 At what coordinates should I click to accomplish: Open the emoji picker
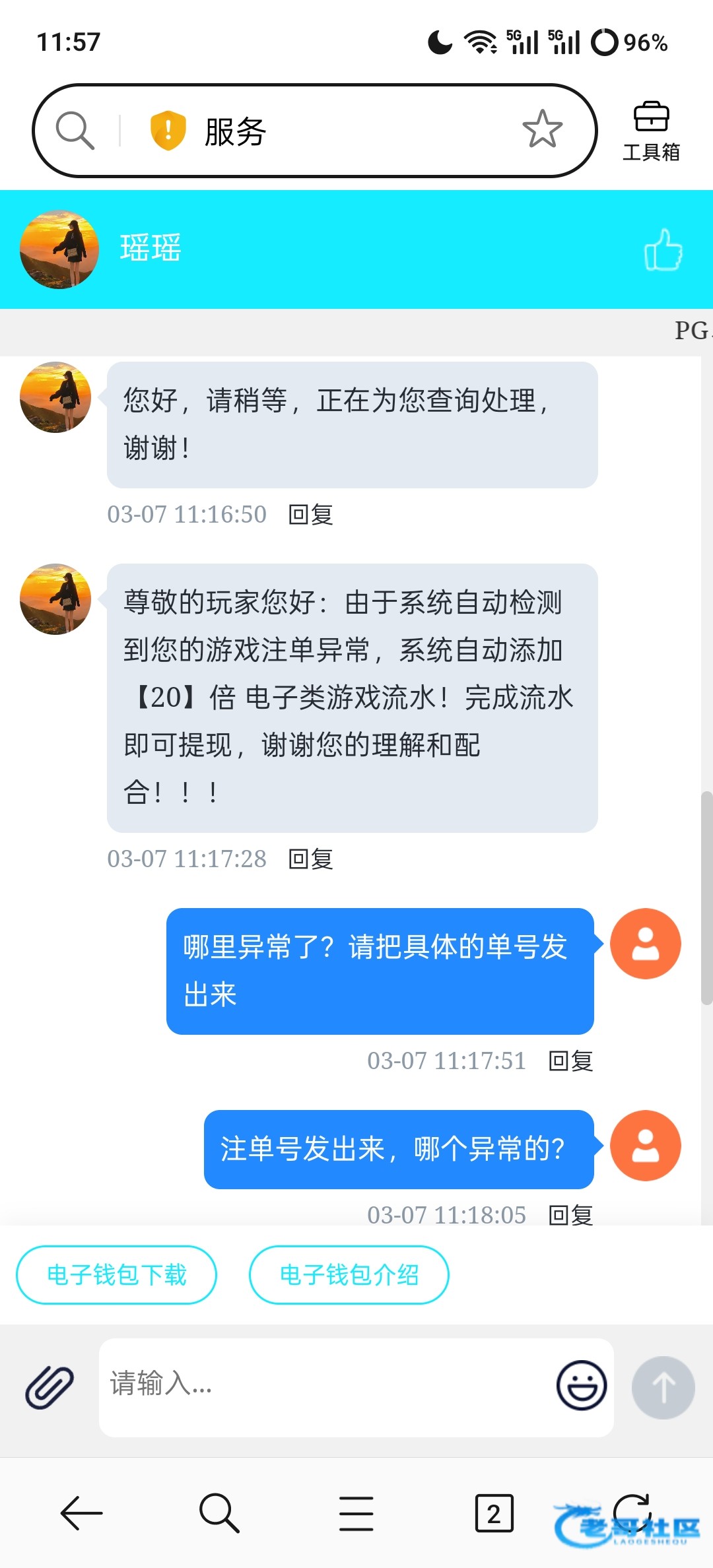click(581, 1385)
